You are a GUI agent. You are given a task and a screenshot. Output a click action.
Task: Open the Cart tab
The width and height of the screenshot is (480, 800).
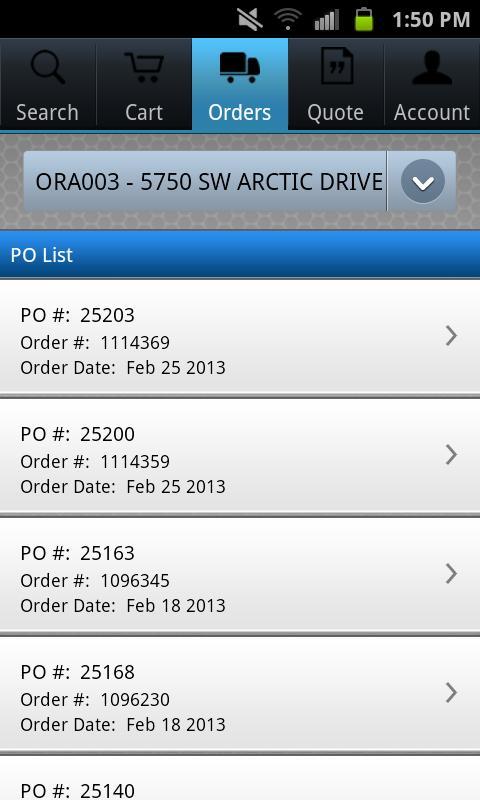coord(144,84)
